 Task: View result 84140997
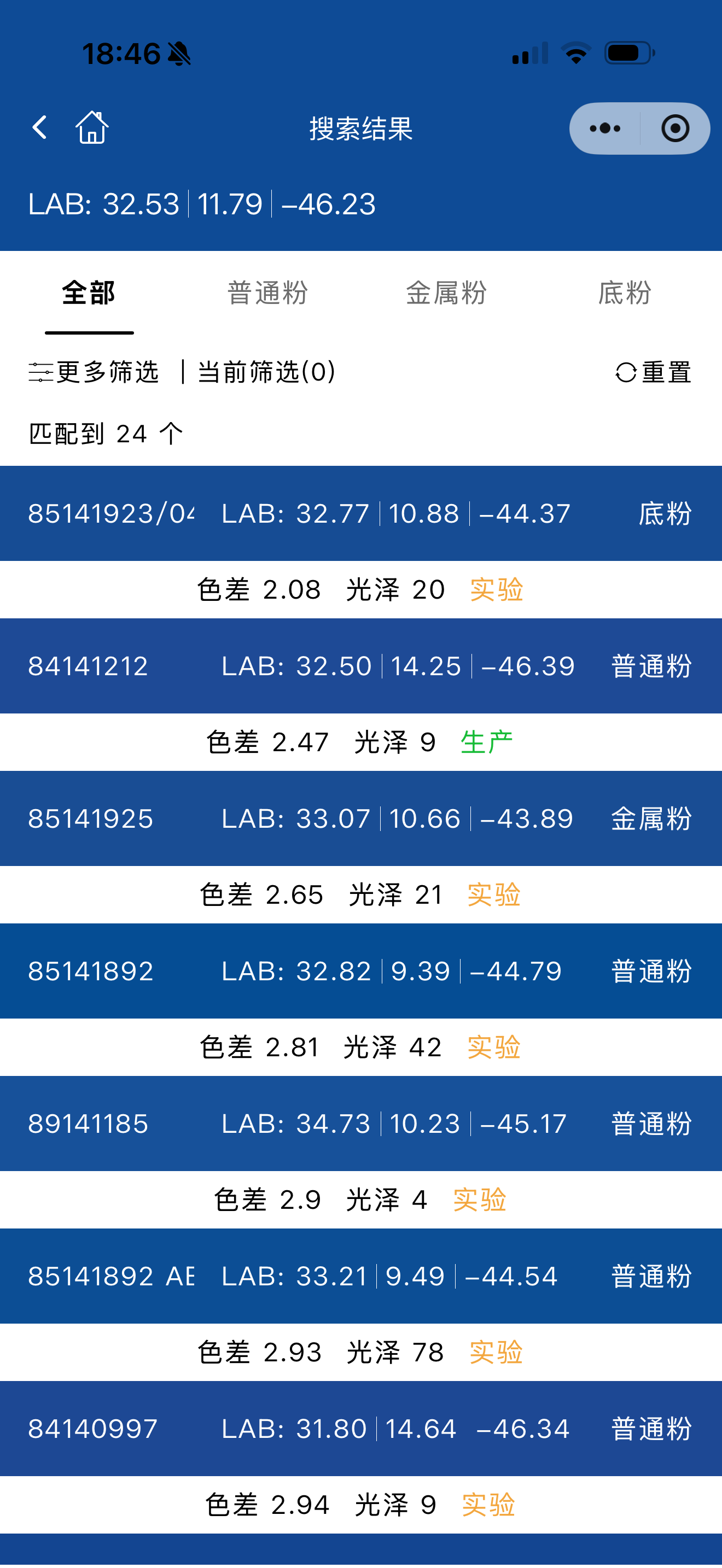pyautogui.click(x=361, y=1429)
